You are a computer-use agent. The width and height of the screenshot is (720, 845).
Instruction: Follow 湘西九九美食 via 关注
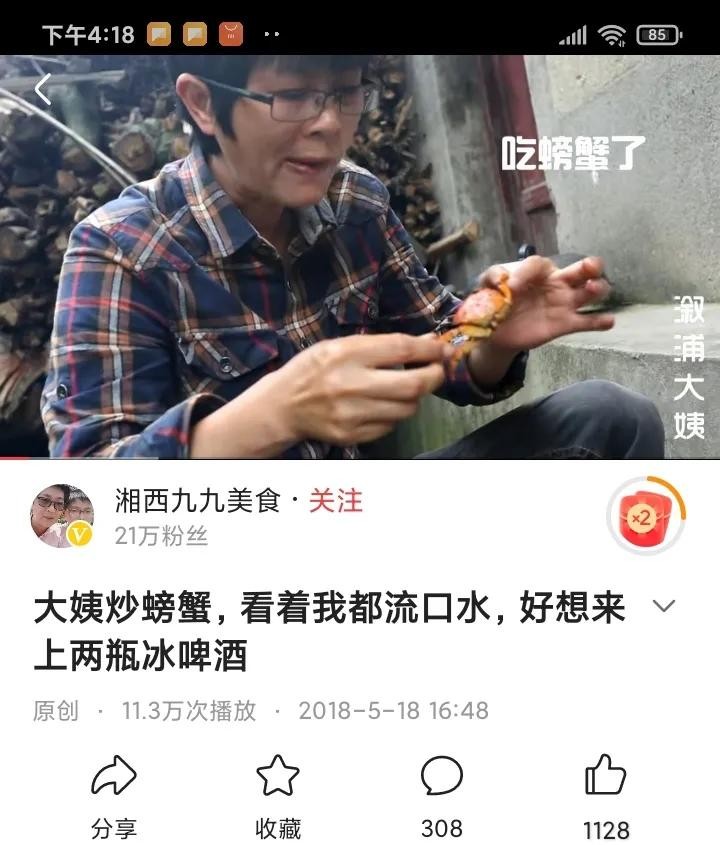tap(335, 500)
